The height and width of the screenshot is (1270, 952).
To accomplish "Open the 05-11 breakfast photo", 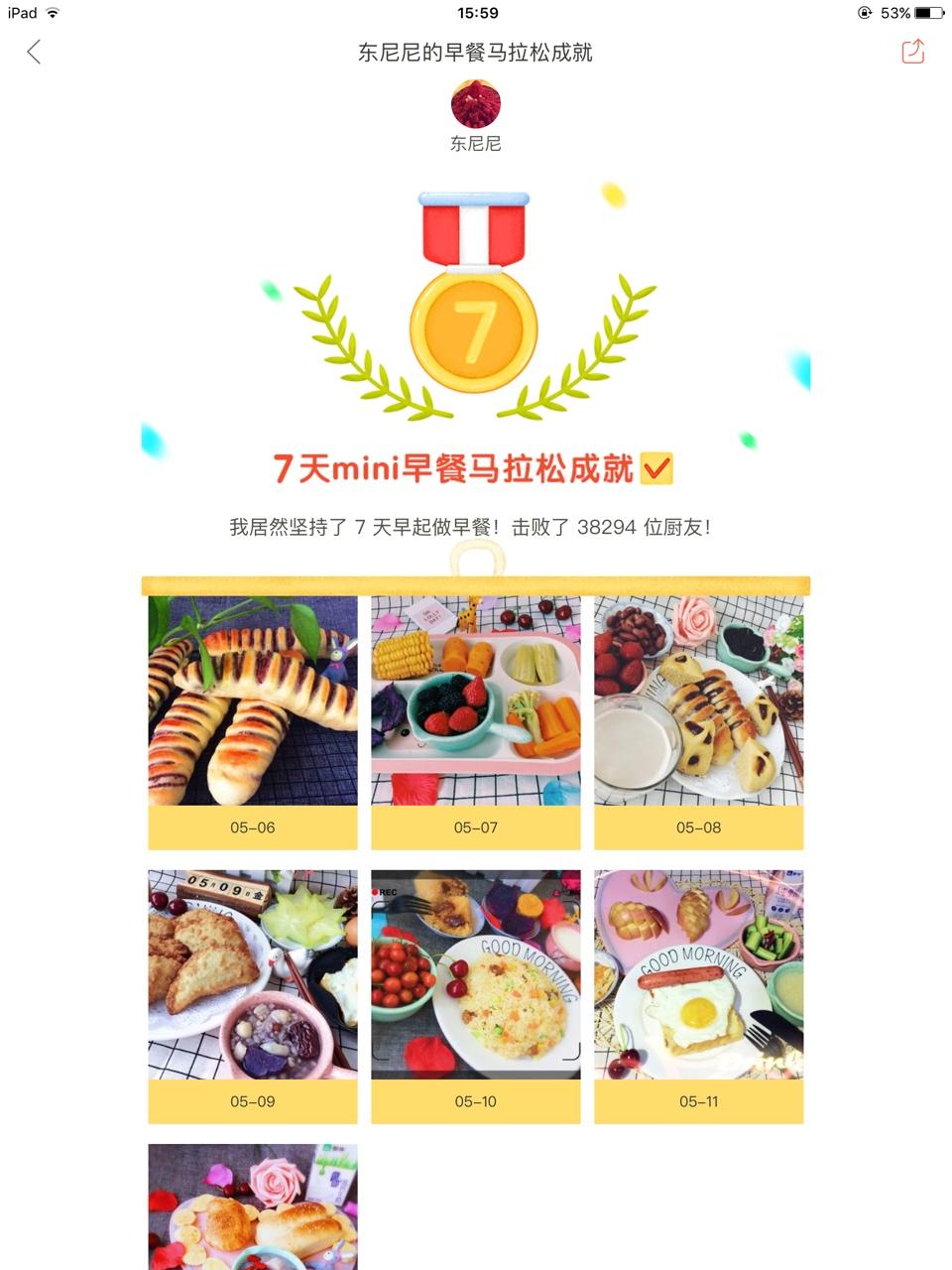I will pyautogui.click(x=699, y=975).
